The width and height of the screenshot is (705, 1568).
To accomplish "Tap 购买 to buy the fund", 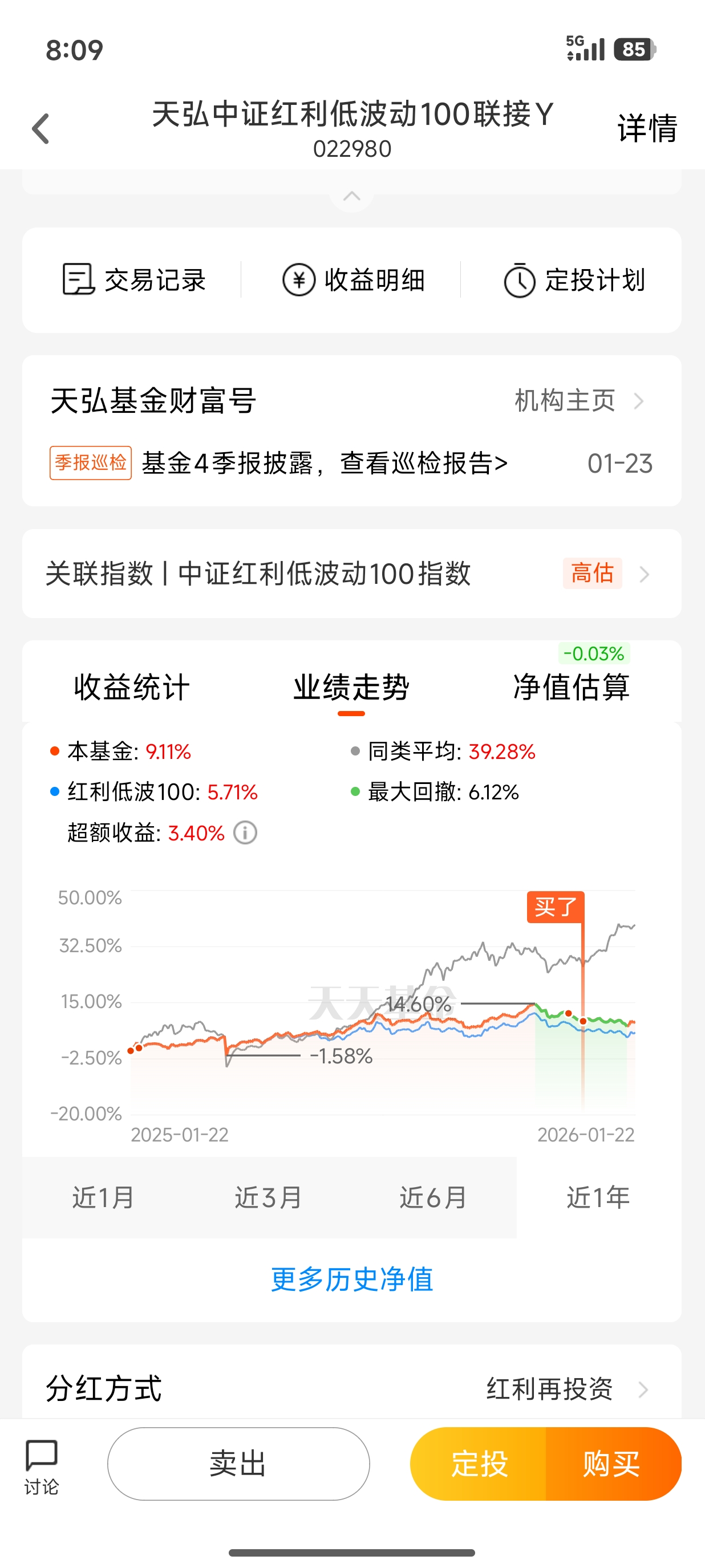I will point(612,1463).
